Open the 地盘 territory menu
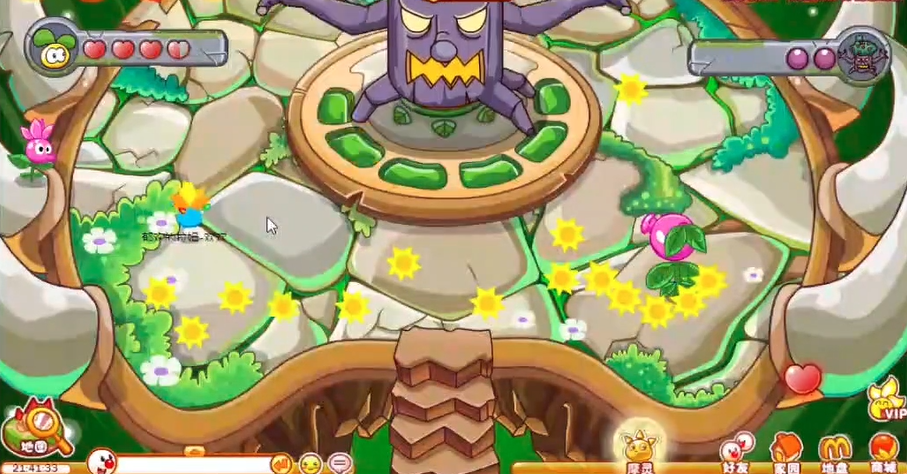907x474 pixels. point(834,451)
